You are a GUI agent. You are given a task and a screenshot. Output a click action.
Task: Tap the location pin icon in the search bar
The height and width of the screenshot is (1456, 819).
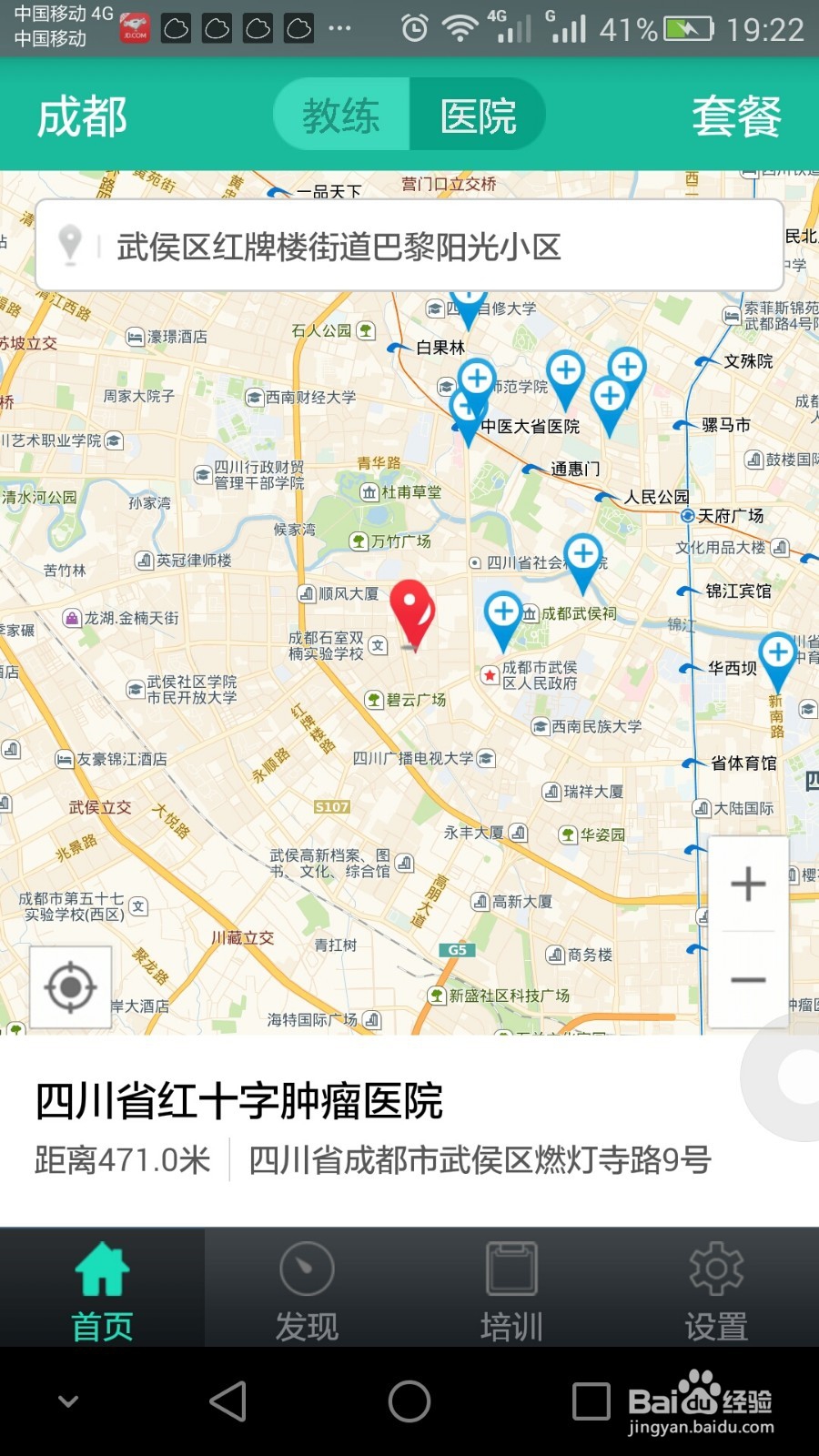[x=70, y=244]
